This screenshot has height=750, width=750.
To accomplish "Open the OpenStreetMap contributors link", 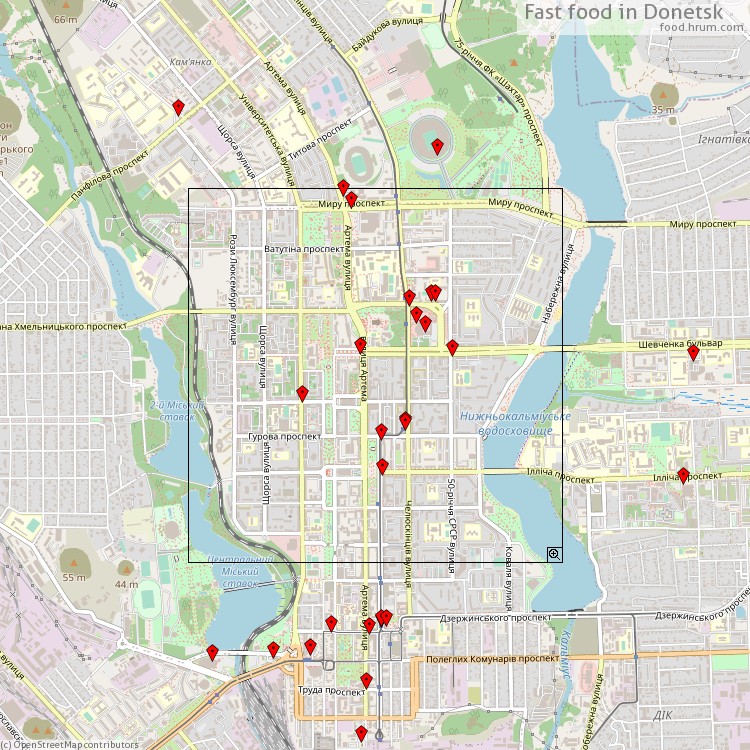I will pos(74,744).
